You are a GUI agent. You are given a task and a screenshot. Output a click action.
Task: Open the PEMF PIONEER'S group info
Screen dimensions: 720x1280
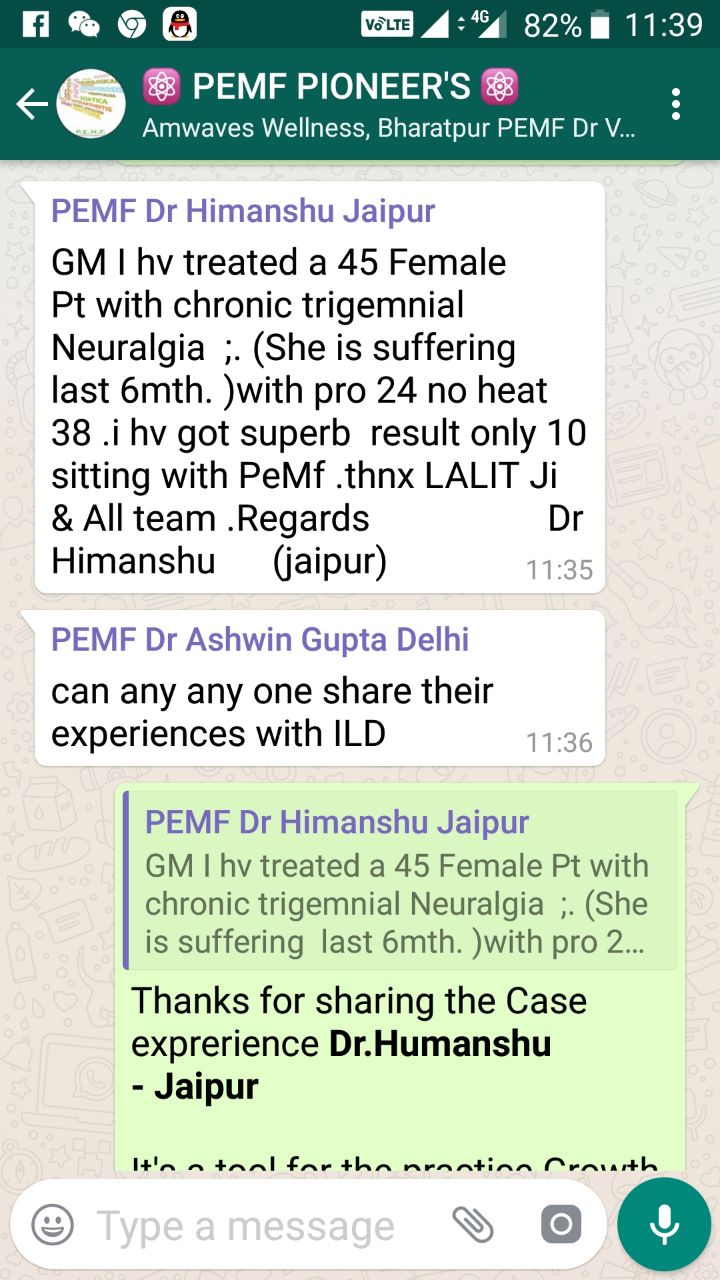point(390,104)
